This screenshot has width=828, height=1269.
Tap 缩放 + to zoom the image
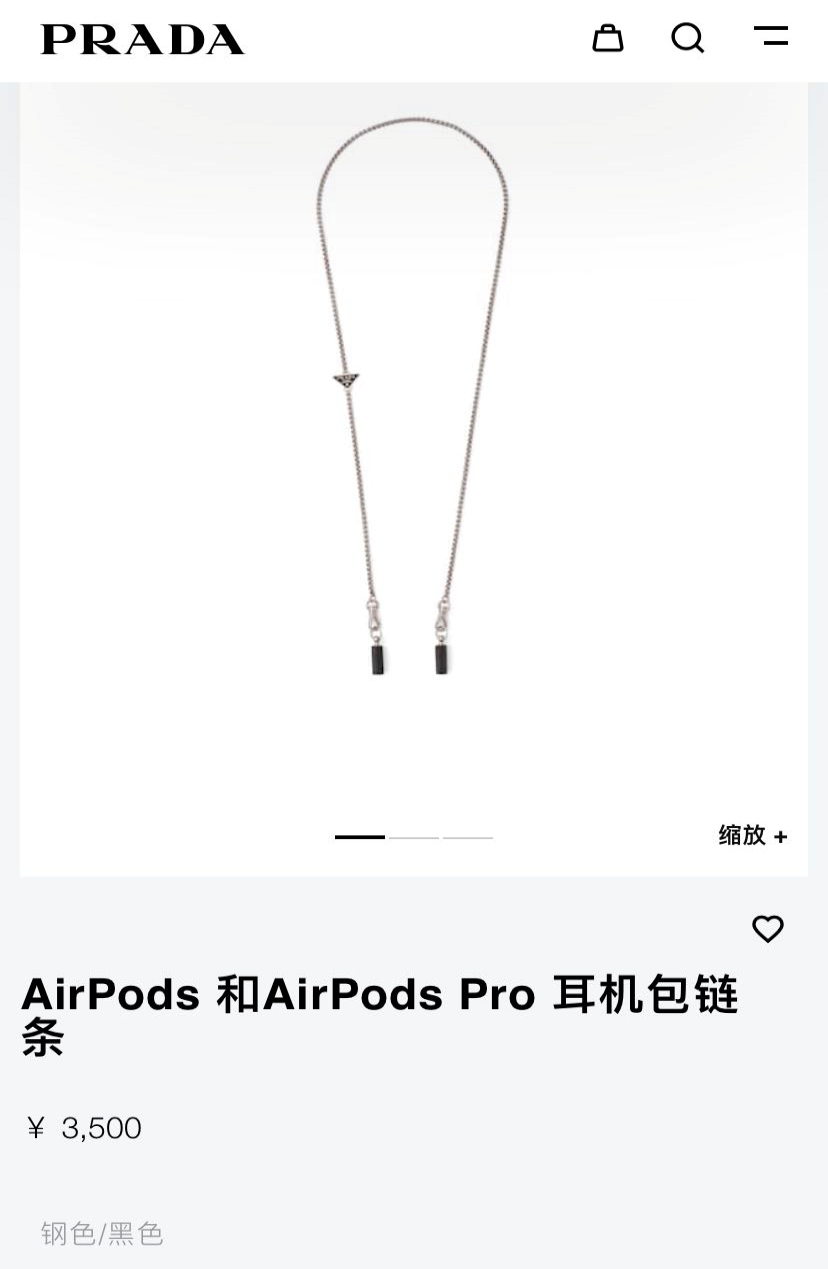coord(752,835)
